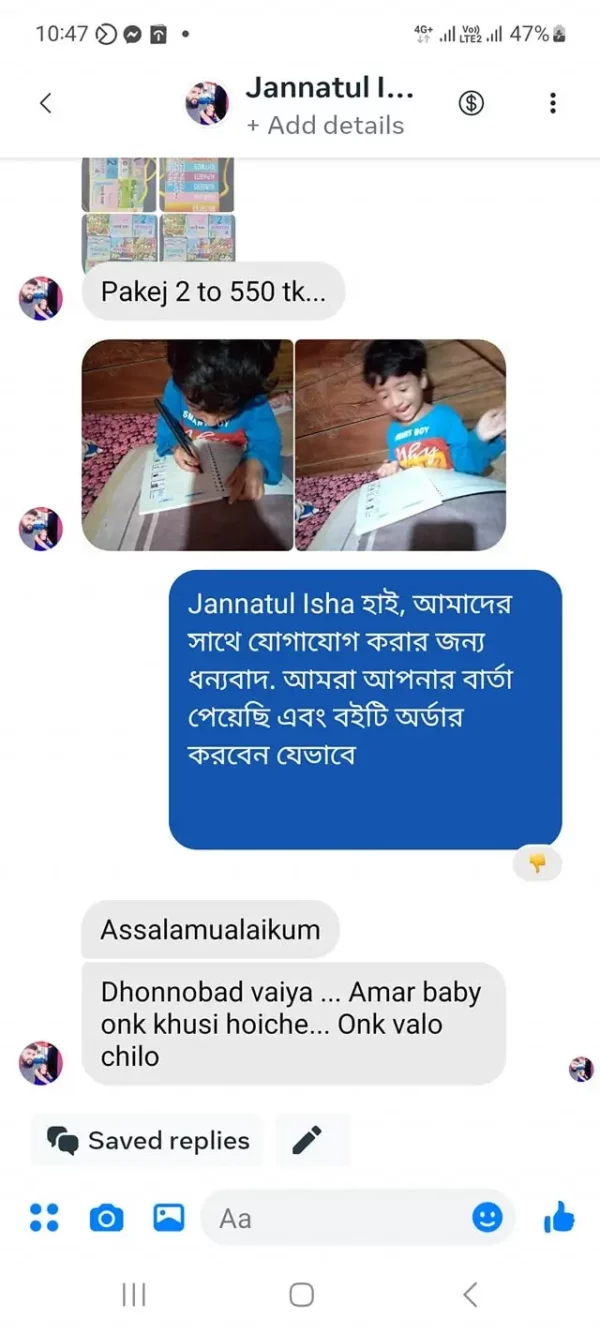
Task: Open the payment dollar icon
Action: [471, 103]
